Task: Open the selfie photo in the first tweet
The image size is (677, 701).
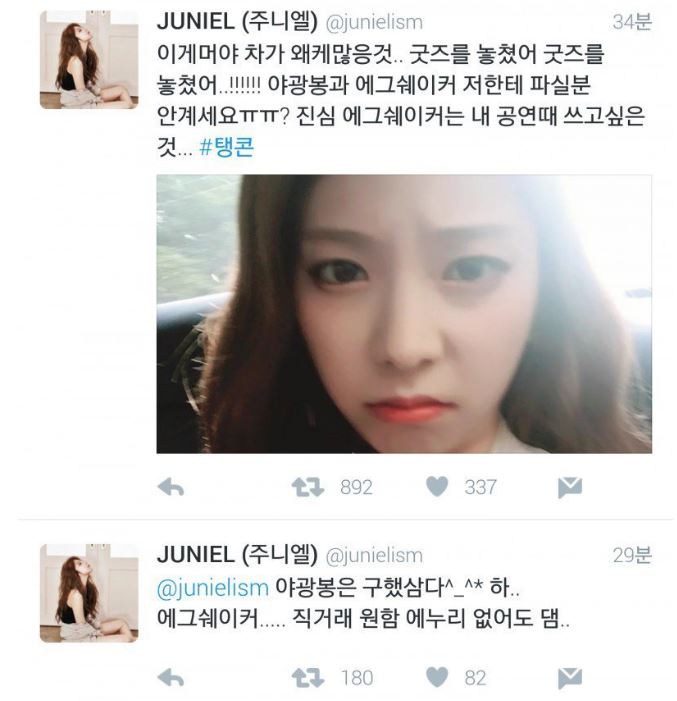Action: [x=404, y=314]
